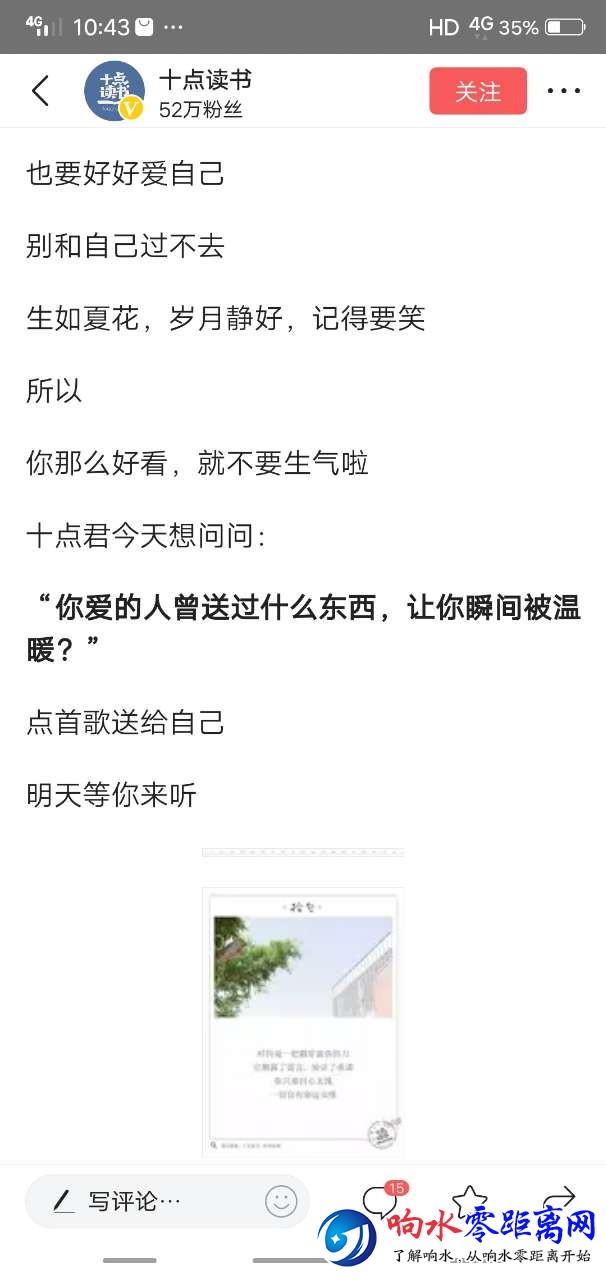The height and width of the screenshot is (1280, 606).
Task: Favorite this article with the star
Action: pyautogui.click(x=470, y=1197)
